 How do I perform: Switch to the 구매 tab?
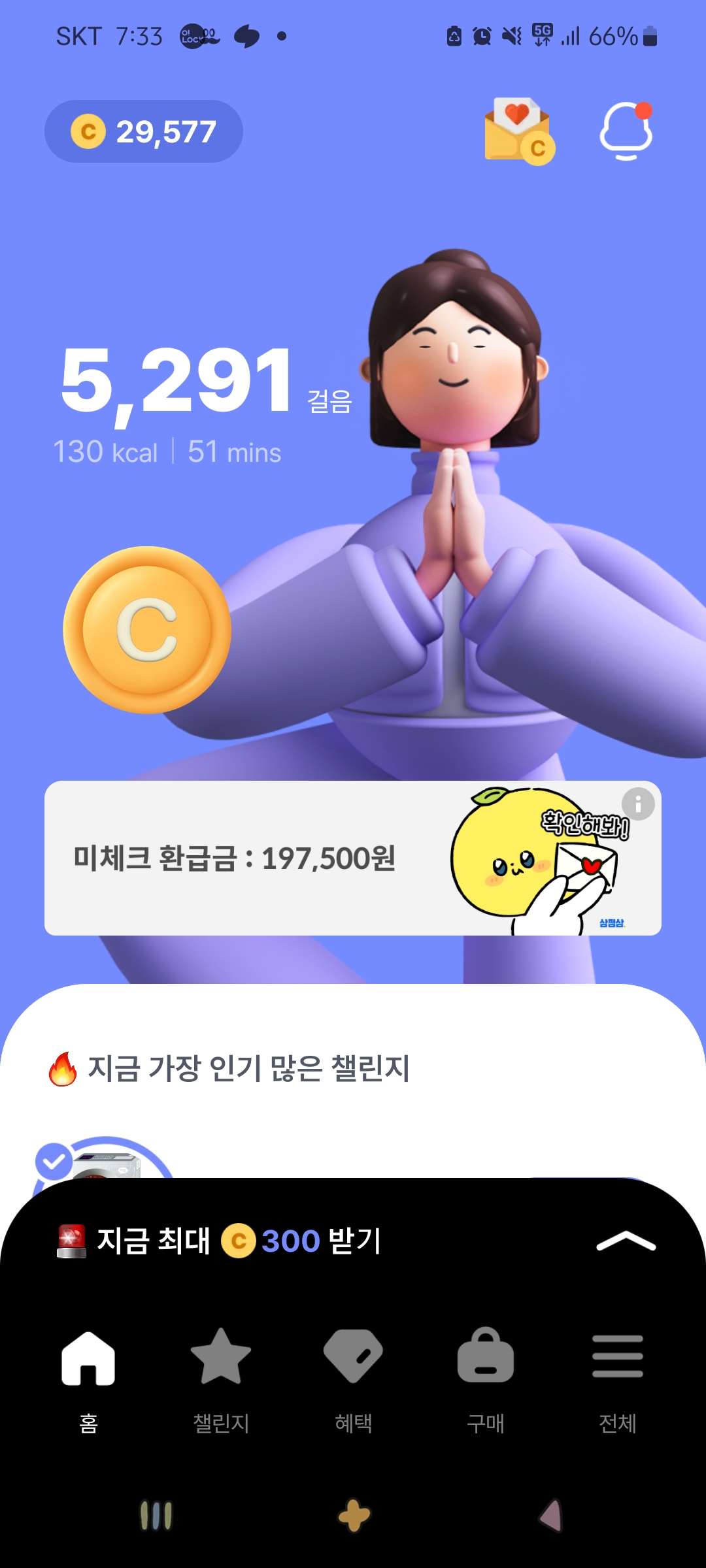pyautogui.click(x=485, y=1375)
